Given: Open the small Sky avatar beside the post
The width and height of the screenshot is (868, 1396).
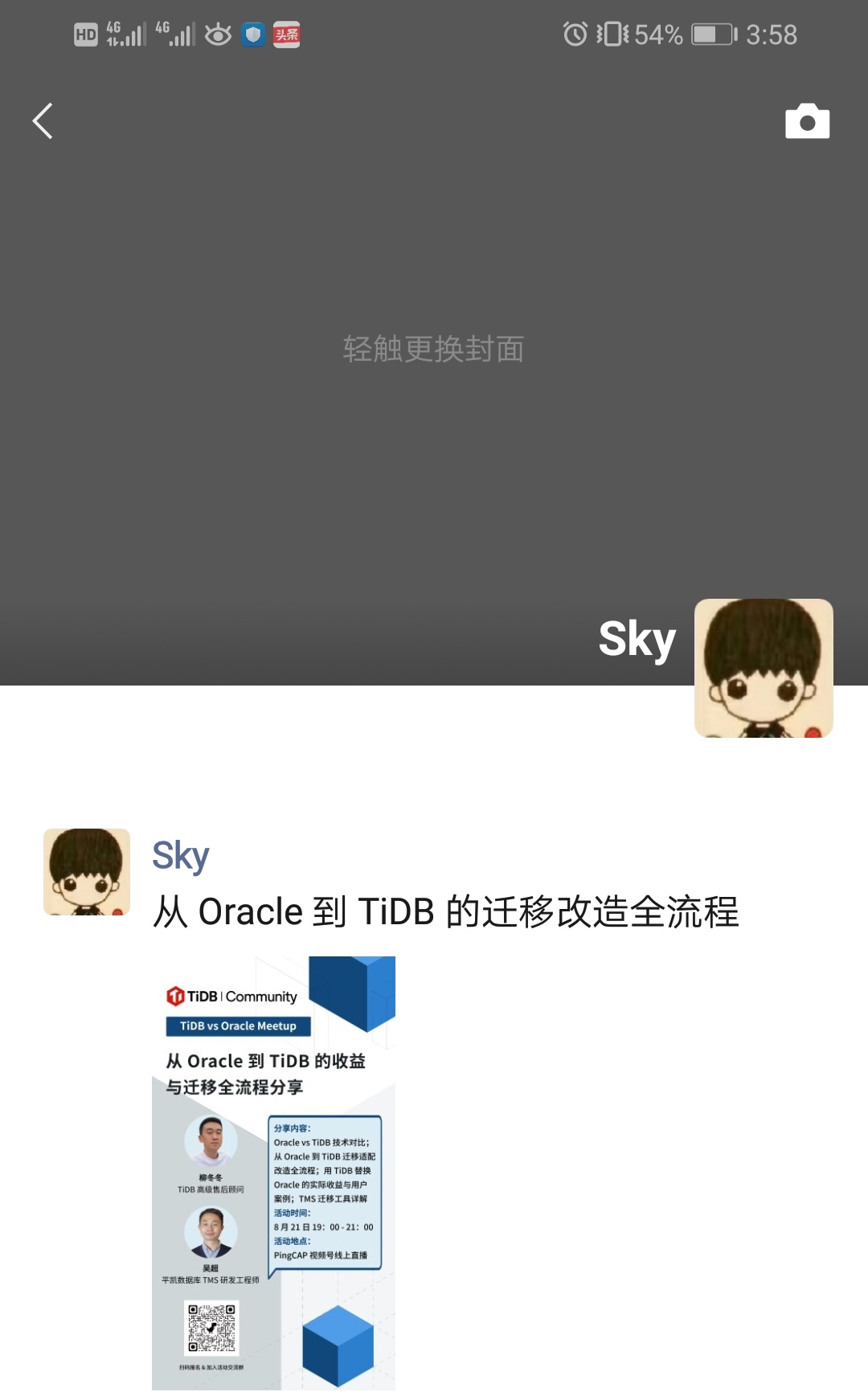Looking at the screenshot, I should coord(87,871).
